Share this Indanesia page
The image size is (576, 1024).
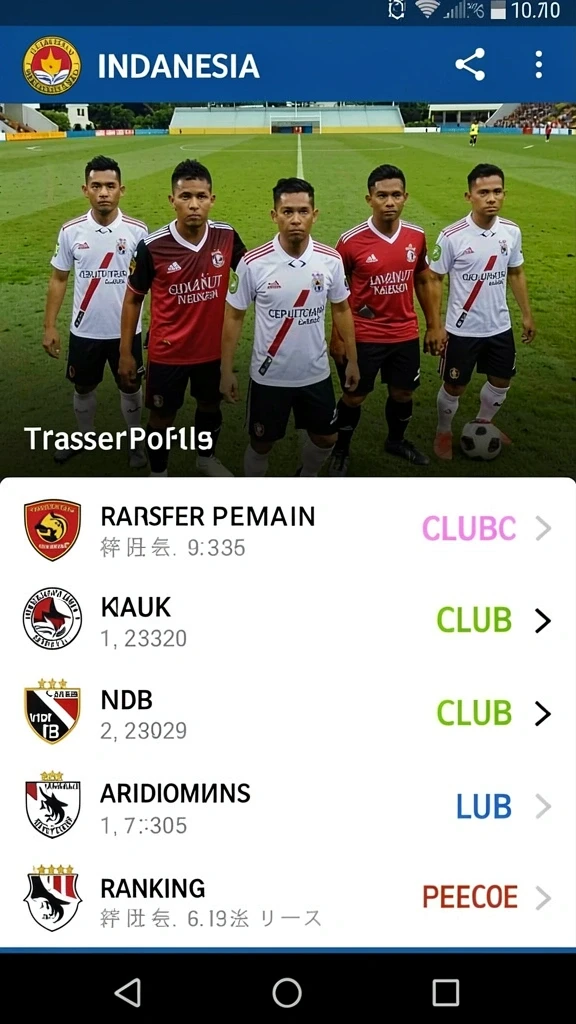point(470,65)
